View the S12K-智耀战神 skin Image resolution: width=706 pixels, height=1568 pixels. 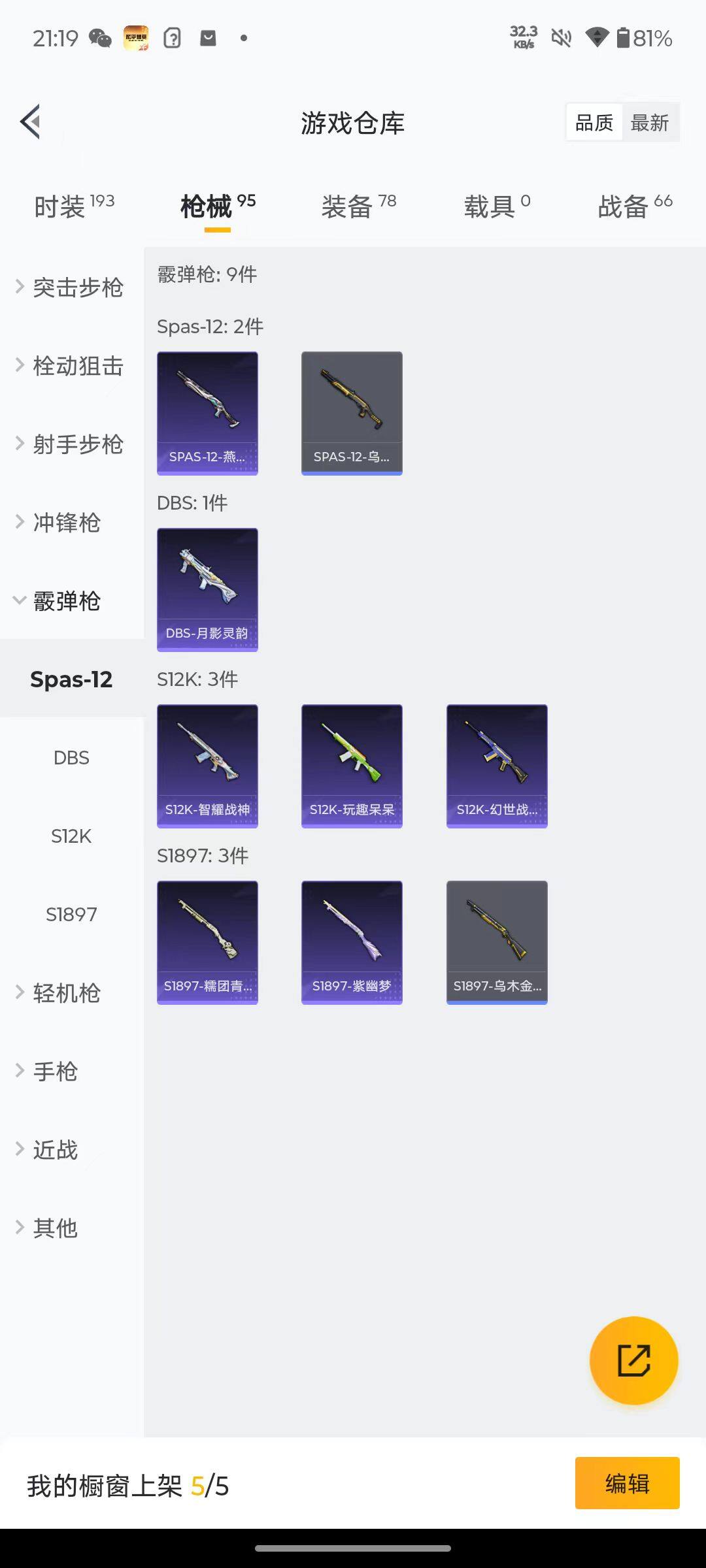(x=207, y=766)
